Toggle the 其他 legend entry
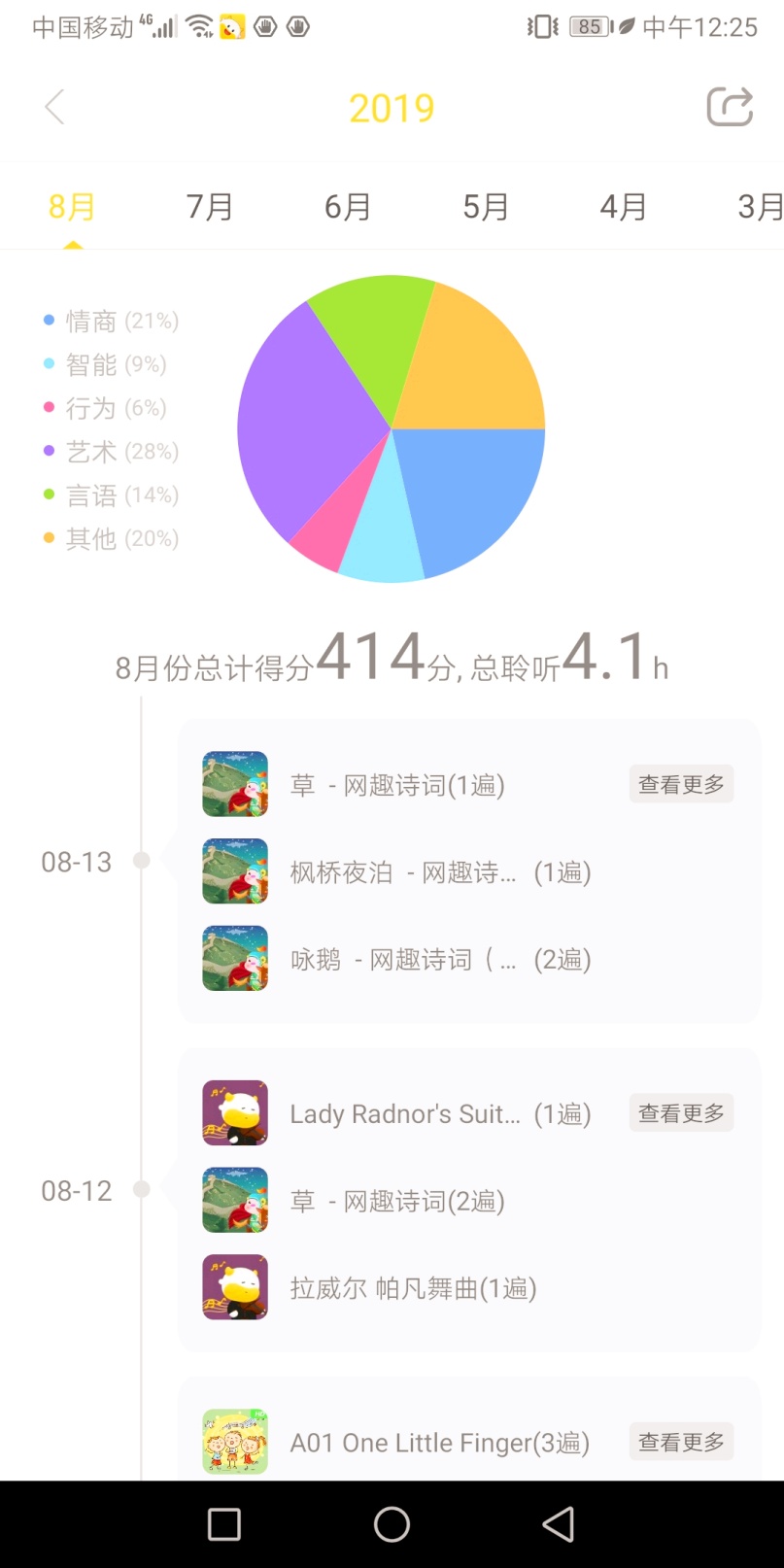Screen dimensions: 784x1568 tap(110, 537)
